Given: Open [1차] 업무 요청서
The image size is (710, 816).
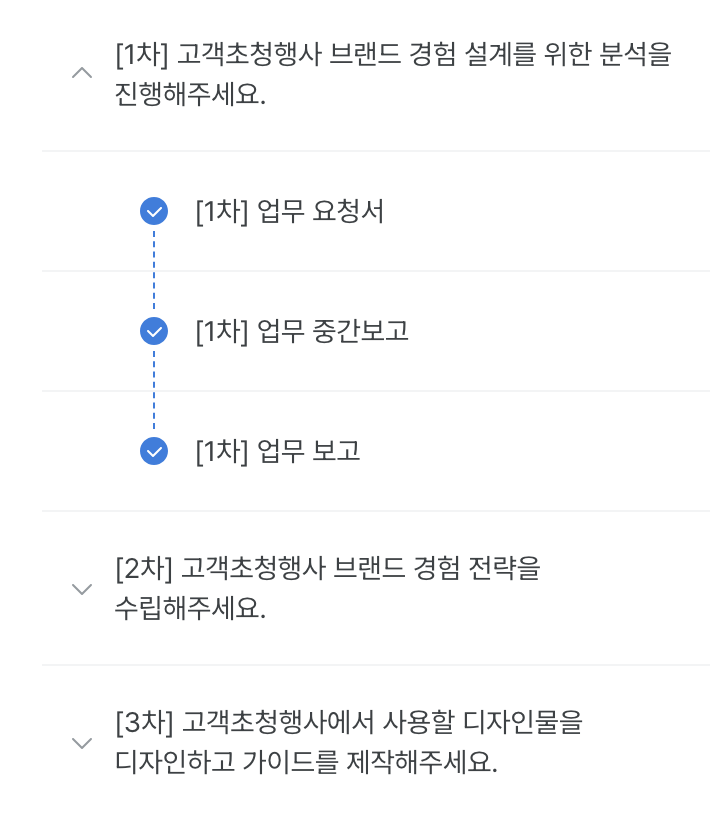Looking at the screenshot, I should coord(290,212).
